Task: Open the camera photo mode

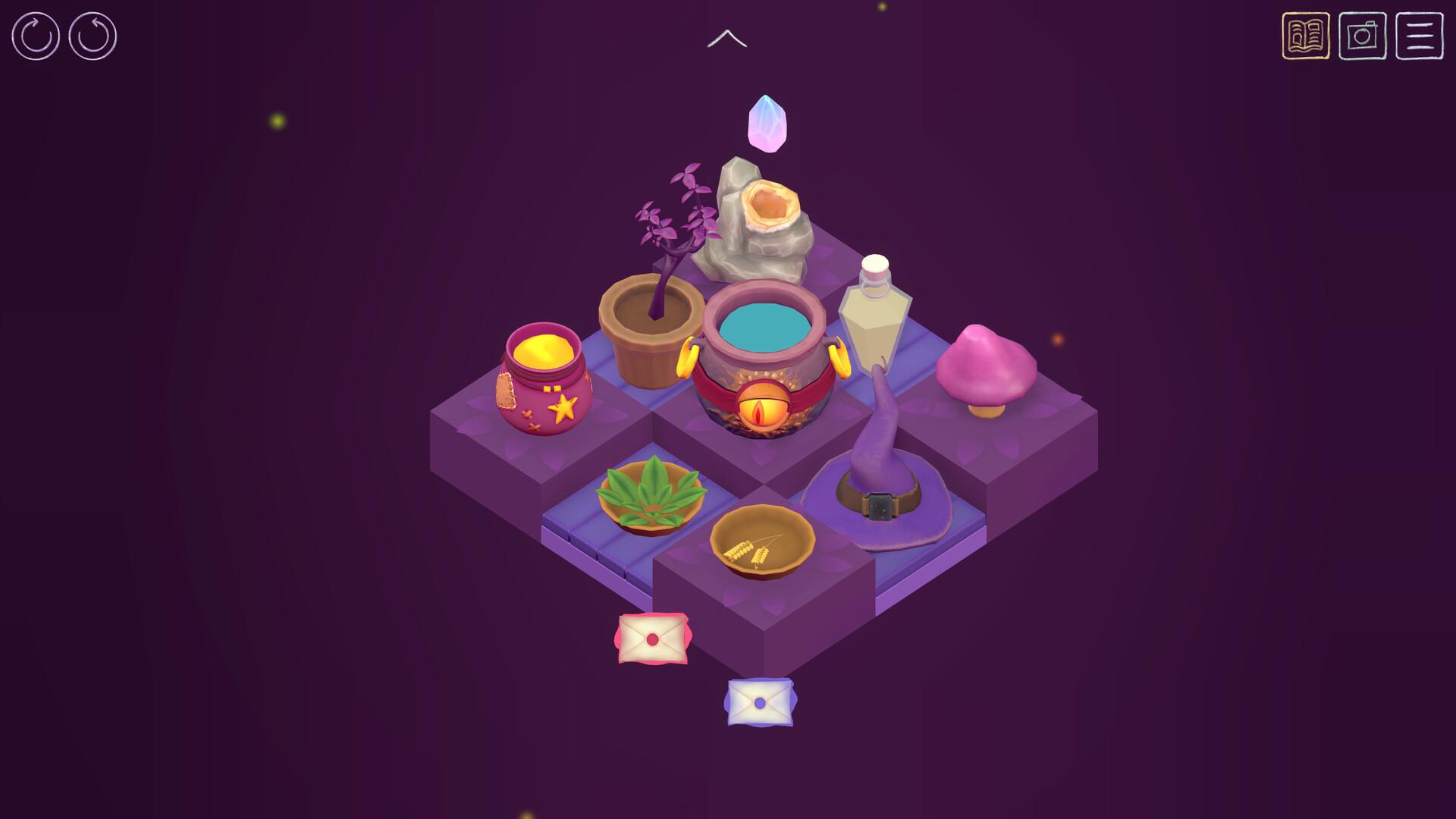Action: click(x=1362, y=36)
